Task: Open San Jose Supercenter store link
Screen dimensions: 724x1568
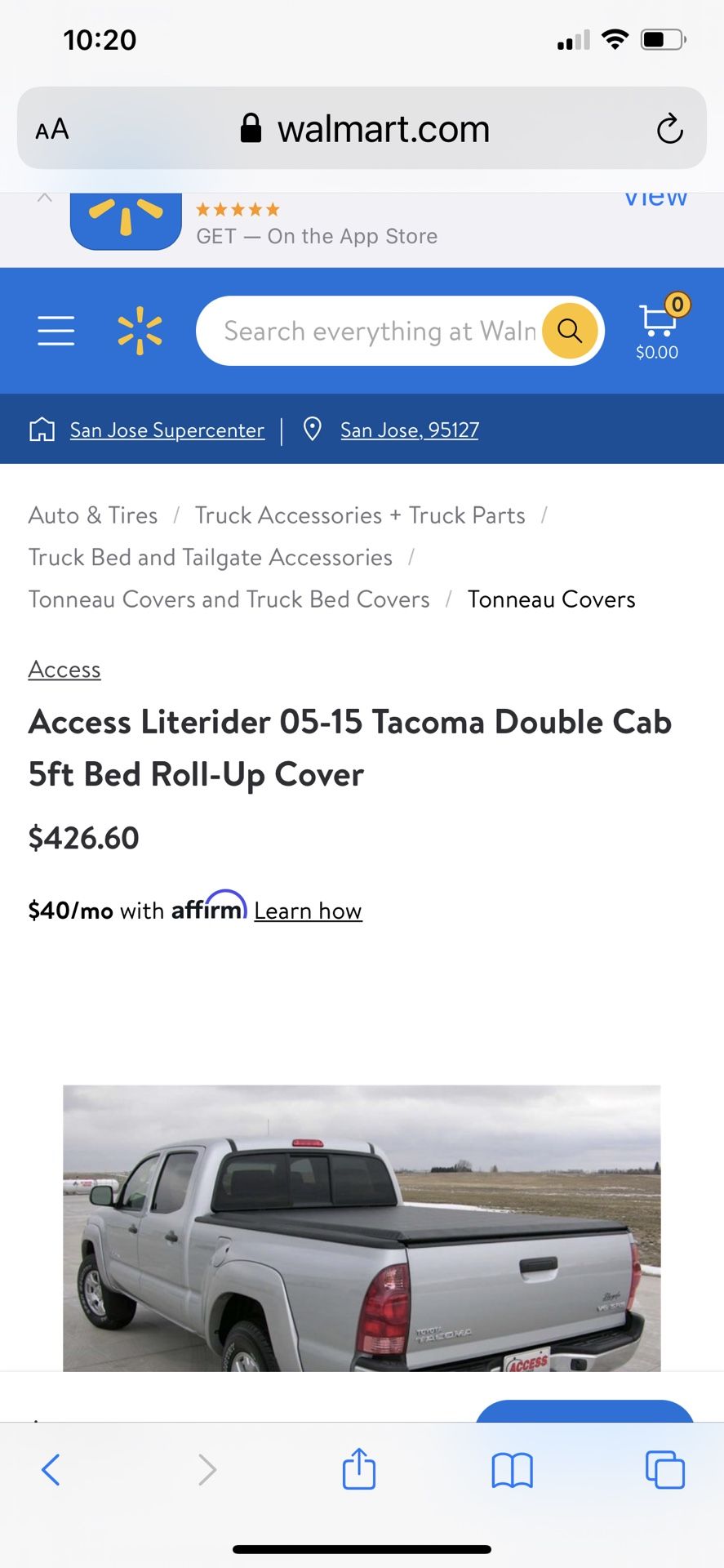Action: pyautogui.click(x=167, y=430)
